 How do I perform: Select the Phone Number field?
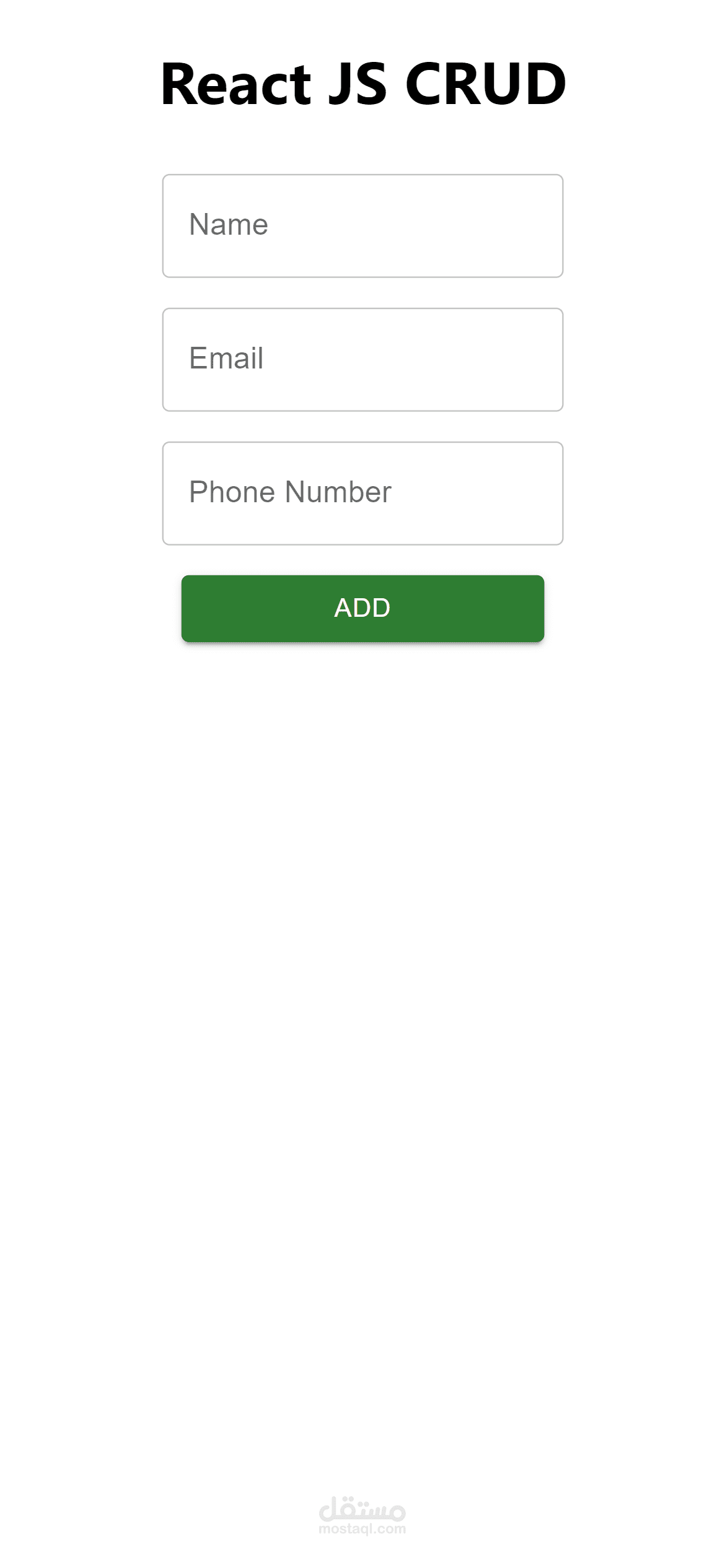coord(362,493)
